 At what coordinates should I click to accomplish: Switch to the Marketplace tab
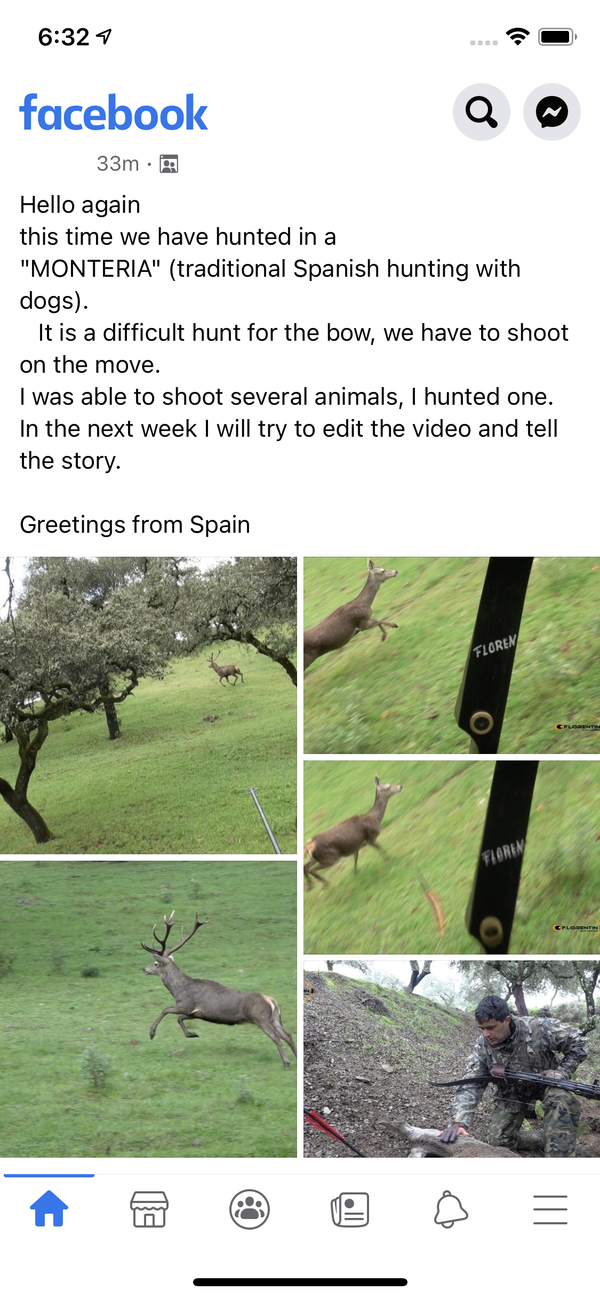149,1210
